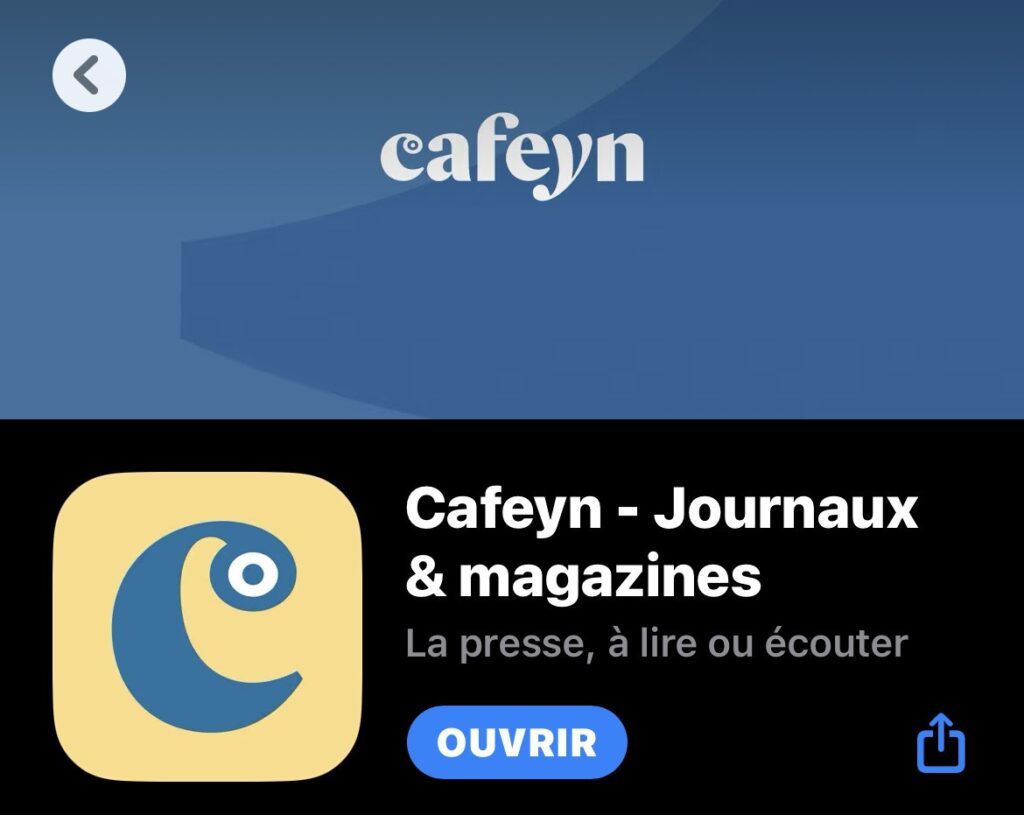
Task: Share the Cafeyn app page
Action: pos(941,742)
